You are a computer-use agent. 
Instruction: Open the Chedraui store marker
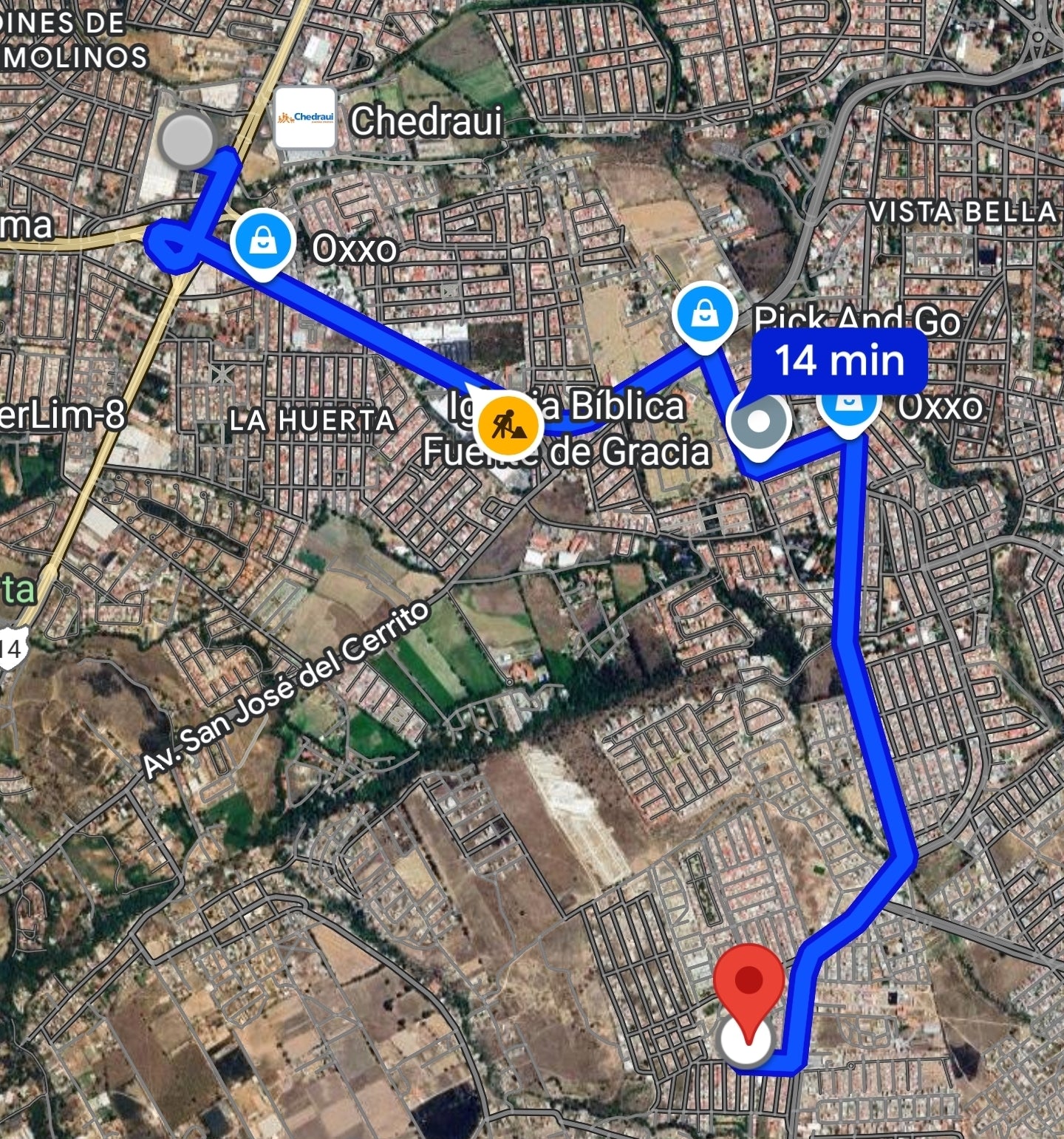[305, 118]
